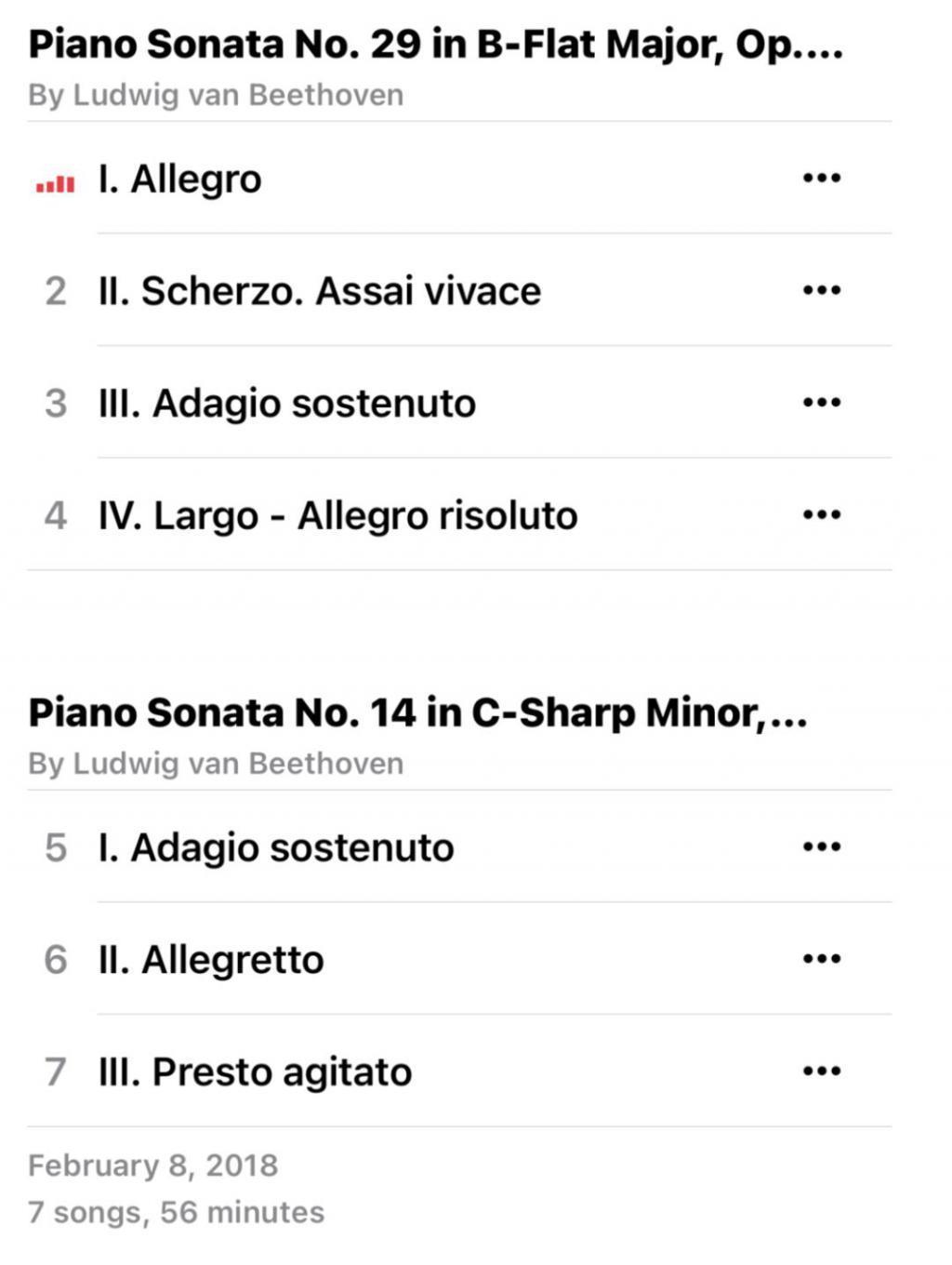
Task: Open options for I. Adagio sostenuto
Action: pos(822,846)
